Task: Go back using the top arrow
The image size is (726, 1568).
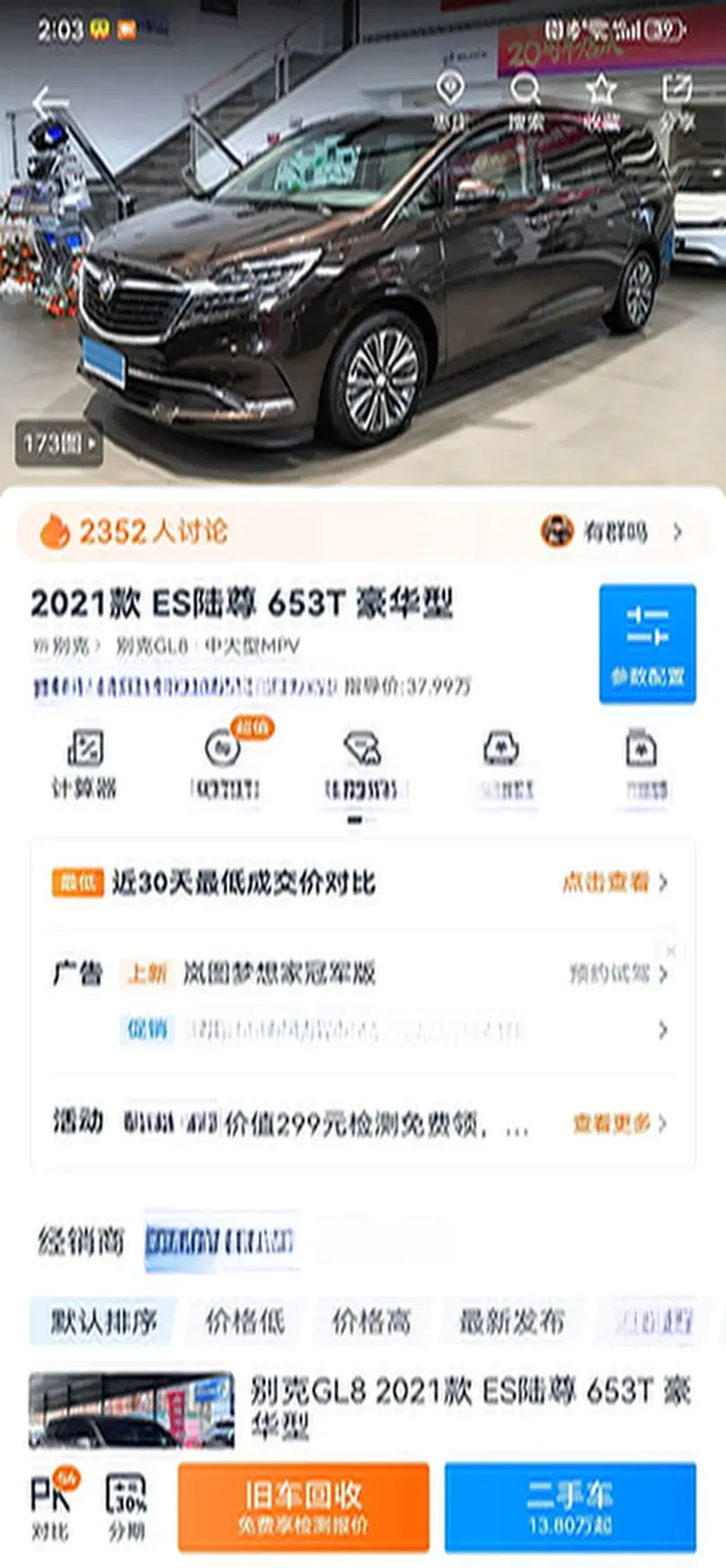Action: (49, 103)
